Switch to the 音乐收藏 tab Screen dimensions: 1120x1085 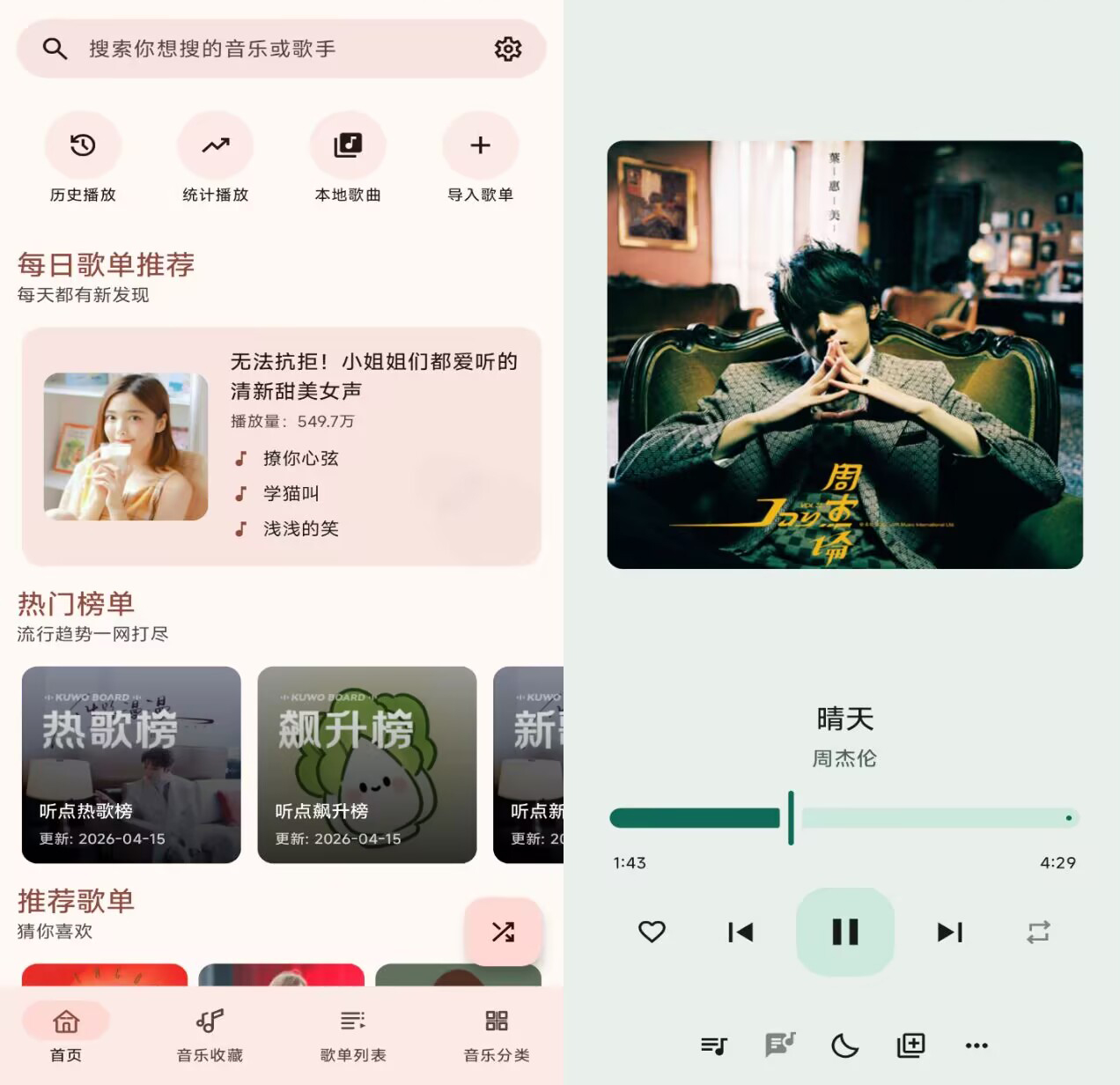(210, 1035)
